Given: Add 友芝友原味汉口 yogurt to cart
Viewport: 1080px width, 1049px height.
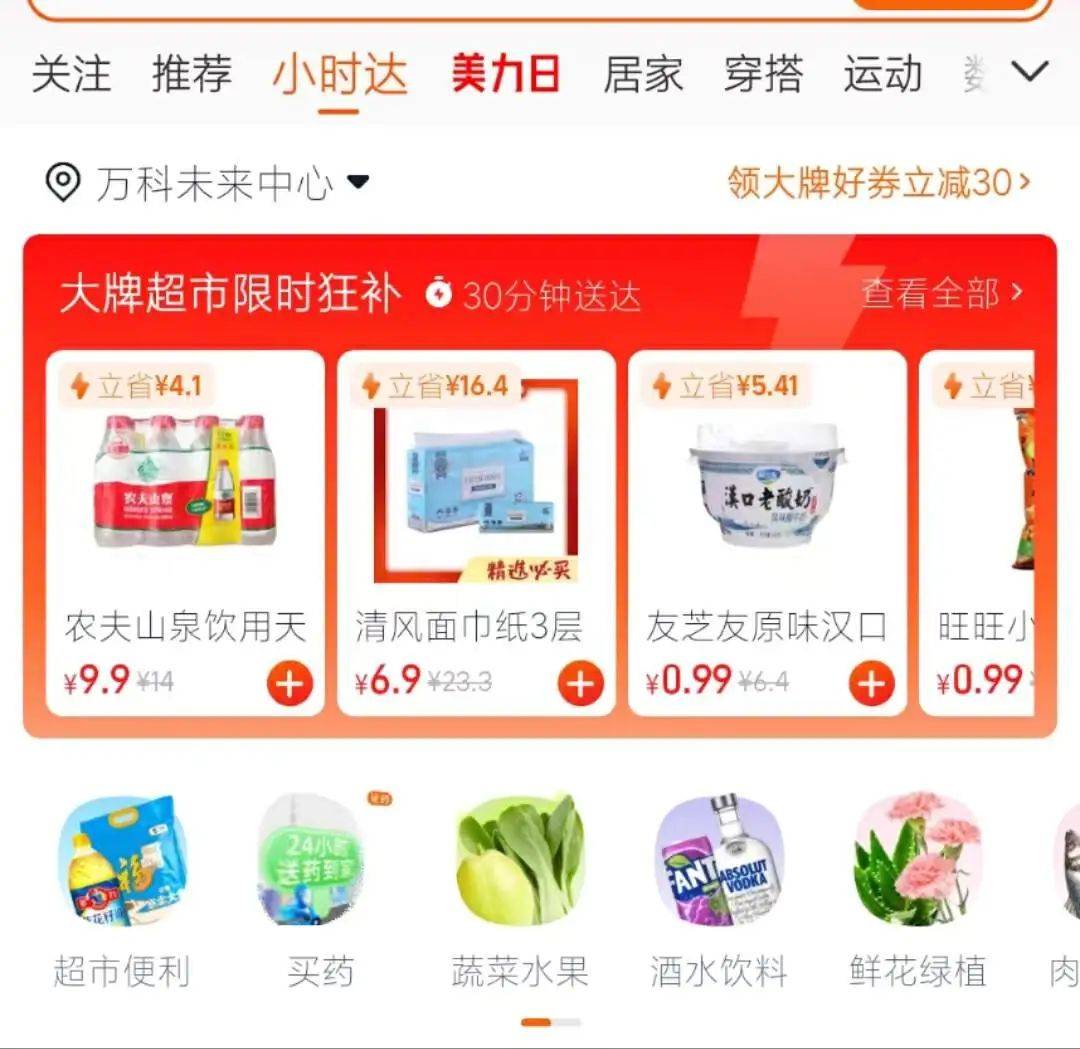Looking at the screenshot, I should pos(872,684).
